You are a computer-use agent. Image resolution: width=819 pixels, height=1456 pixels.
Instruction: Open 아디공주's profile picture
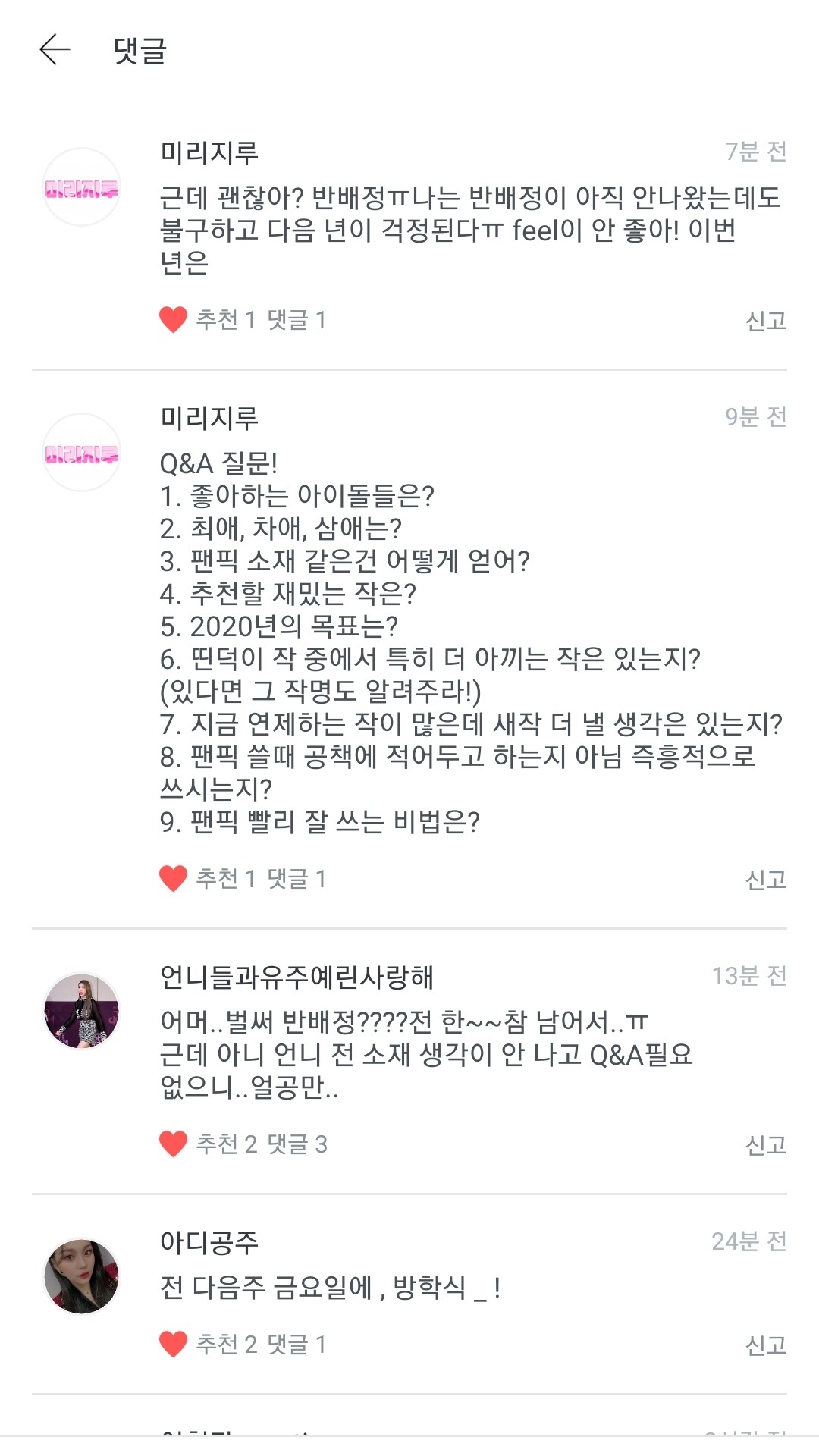coord(81,1276)
